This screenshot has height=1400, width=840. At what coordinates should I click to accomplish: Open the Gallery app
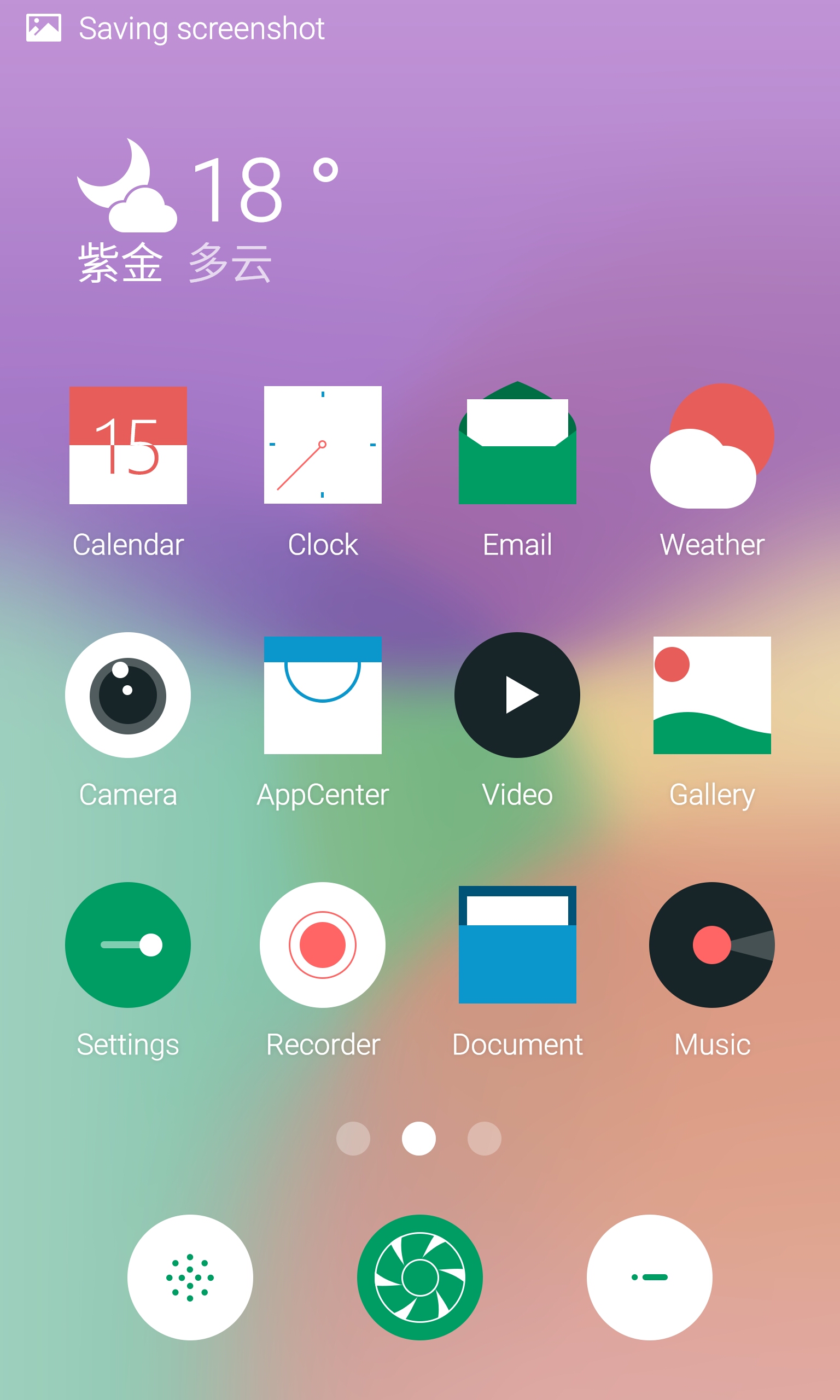point(712,695)
